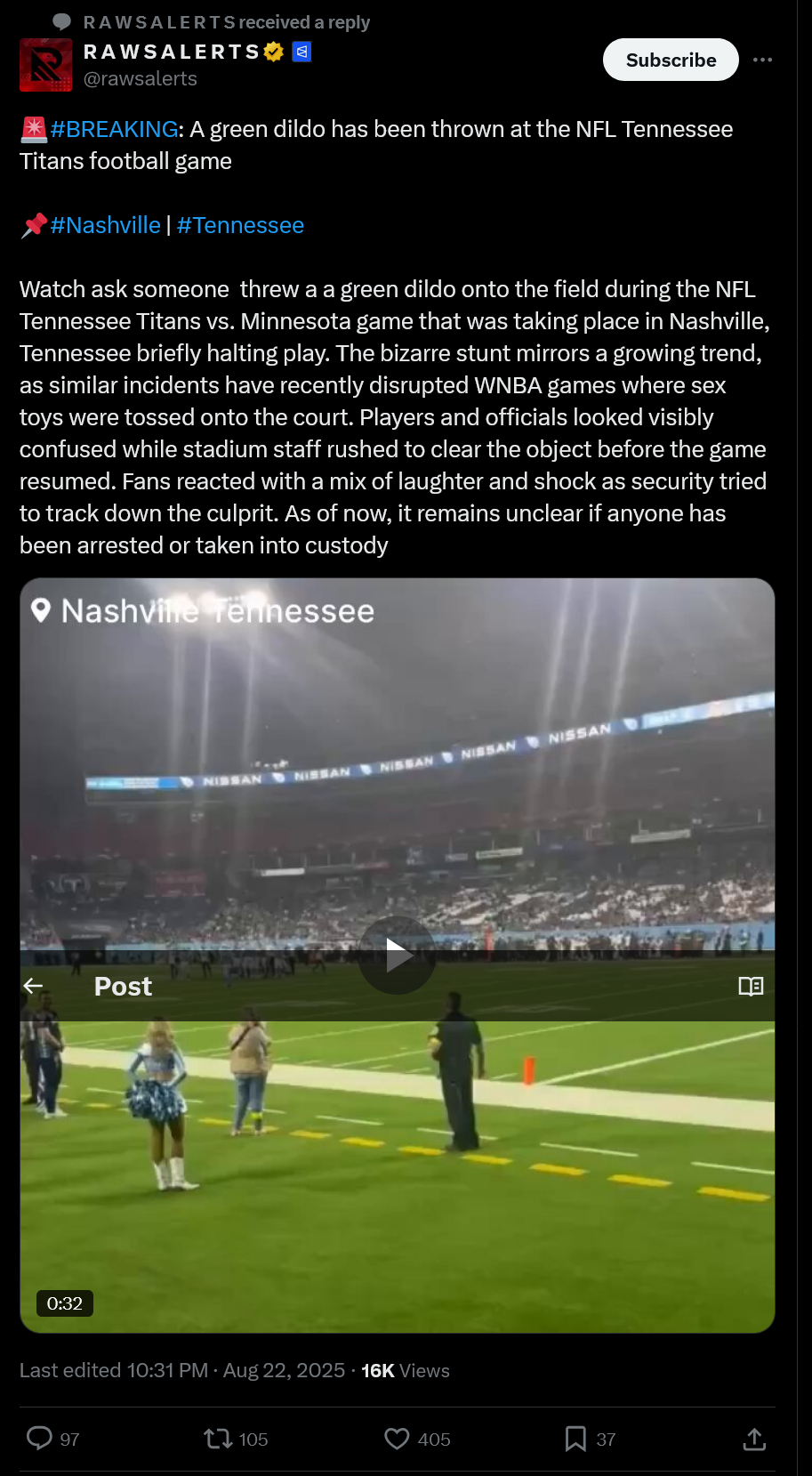Open the #Tennessee hashtag
The height and width of the screenshot is (1476, 812).
pyautogui.click(x=240, y=225)
